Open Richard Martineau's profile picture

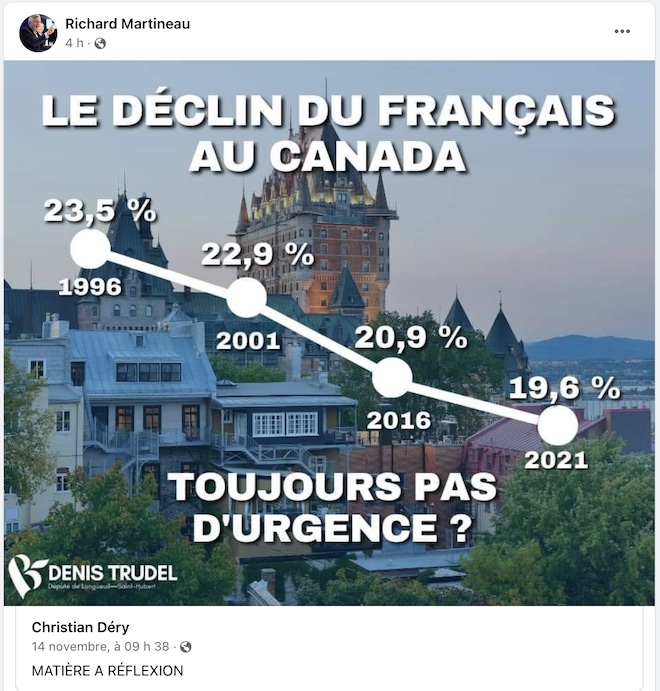click(x=38, y=33)
